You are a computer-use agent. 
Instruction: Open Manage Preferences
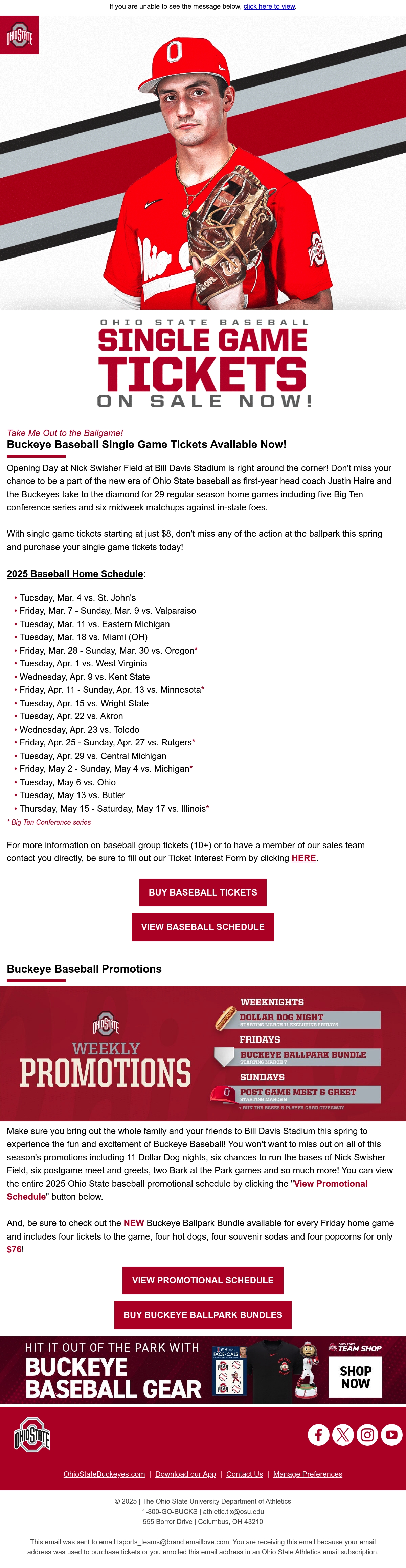[x=308, y=1474]
